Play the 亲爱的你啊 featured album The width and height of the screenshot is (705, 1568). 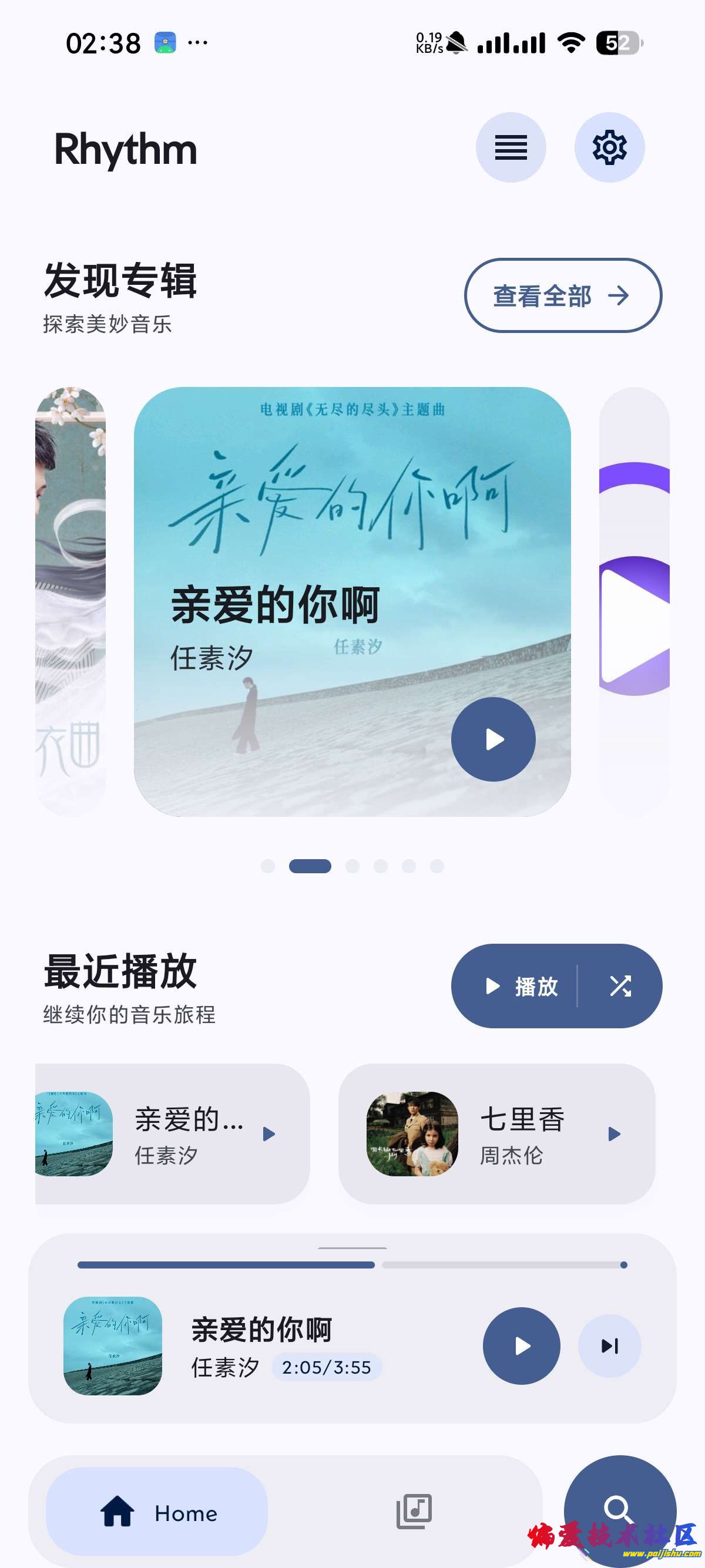point(492,739)
